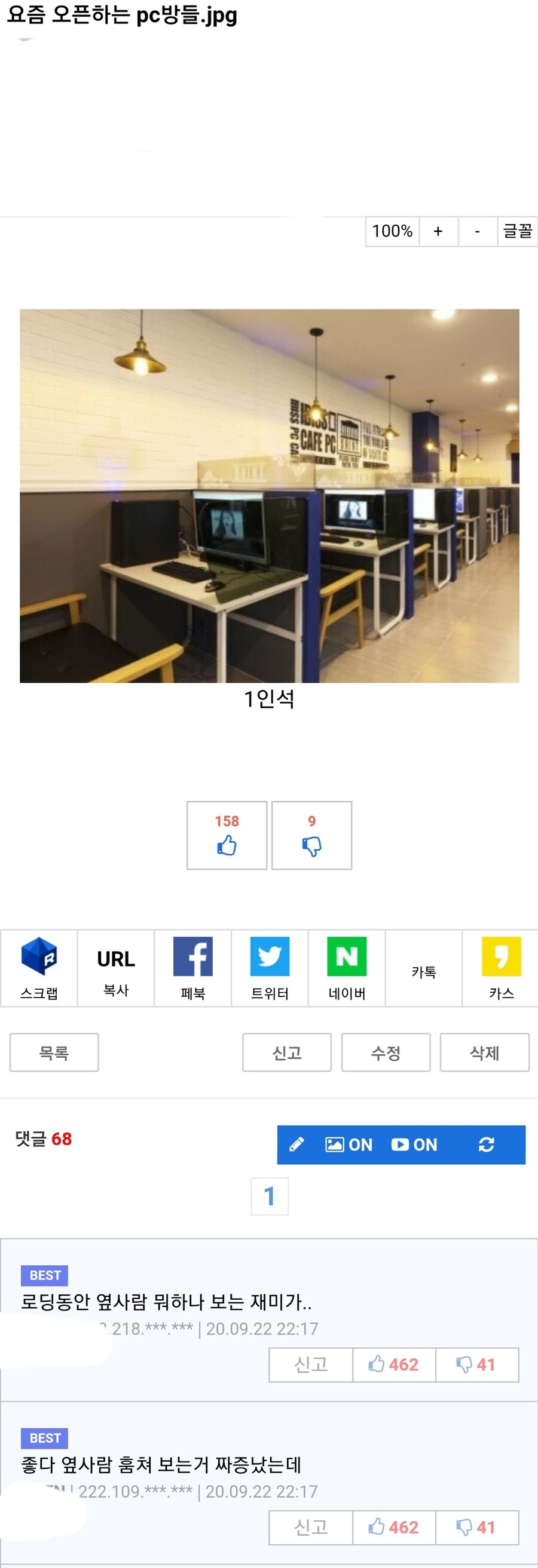Downvote the post with 9 dislikes
538x1568 pixels.
[x=311, y=835]
